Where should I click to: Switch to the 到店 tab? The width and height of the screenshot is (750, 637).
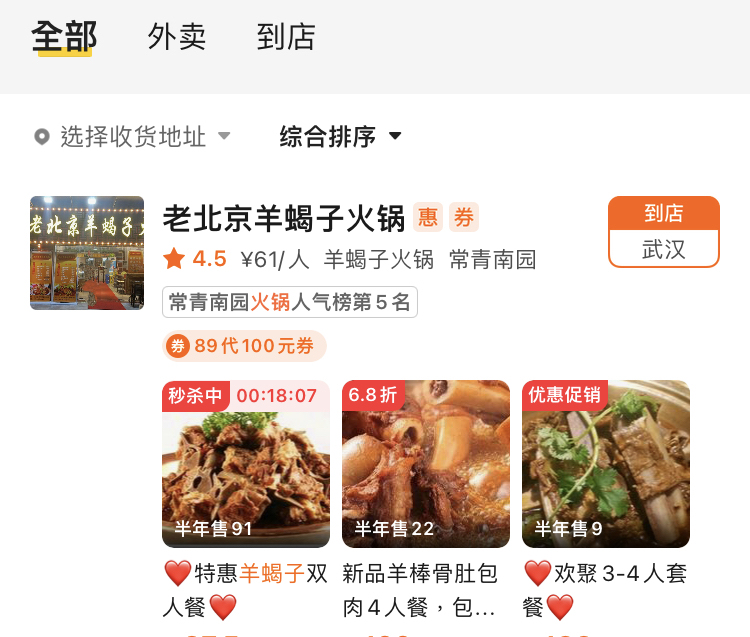[286, 37]
